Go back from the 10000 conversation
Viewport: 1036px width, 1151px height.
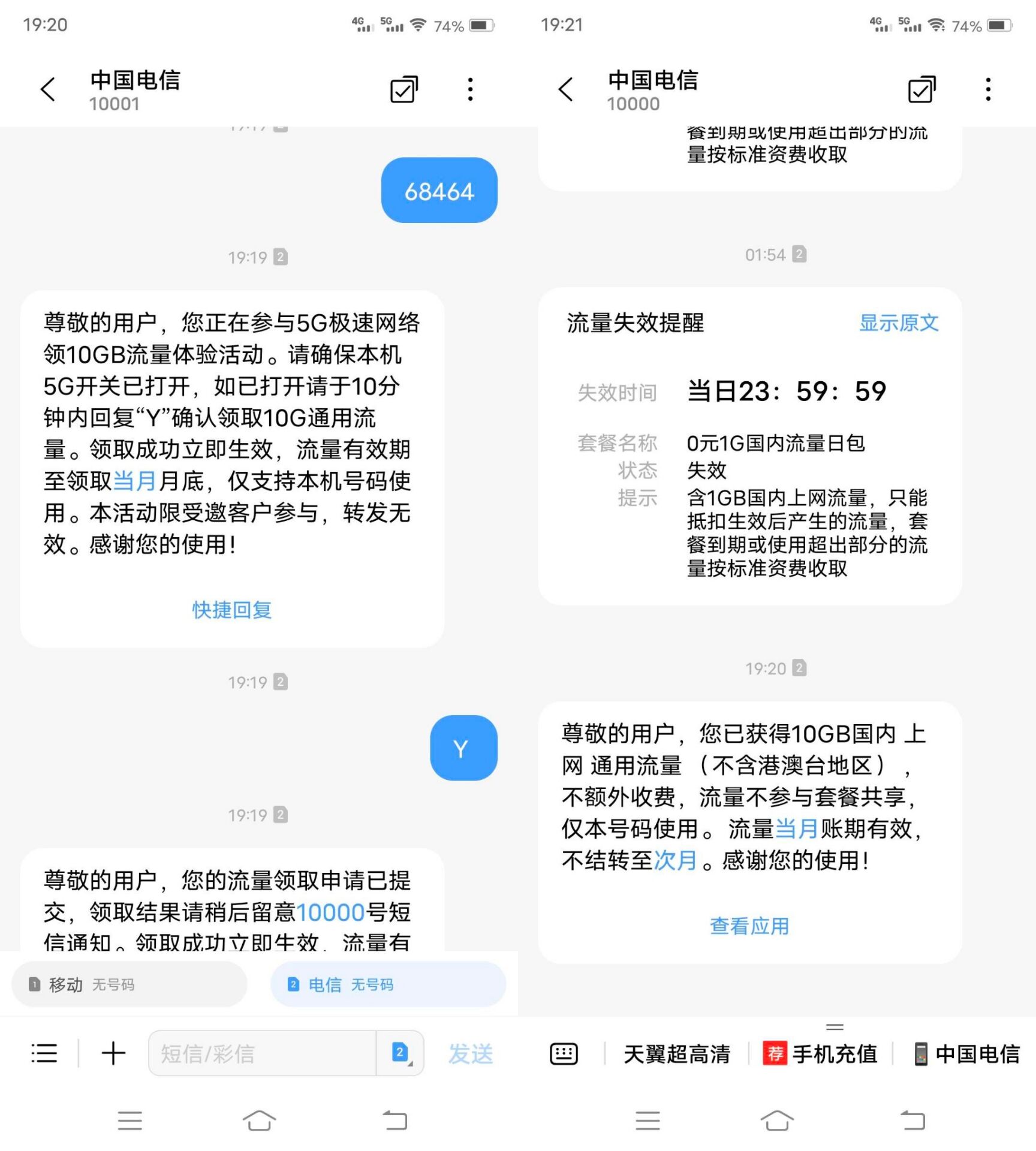click(566, 90)
